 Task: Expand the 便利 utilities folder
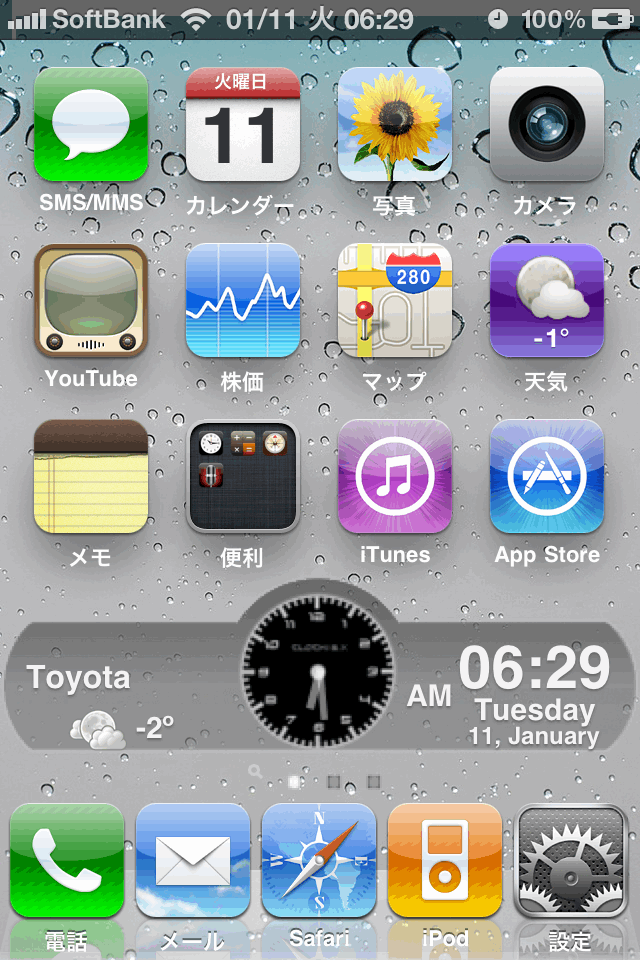[x=243, y=477]
